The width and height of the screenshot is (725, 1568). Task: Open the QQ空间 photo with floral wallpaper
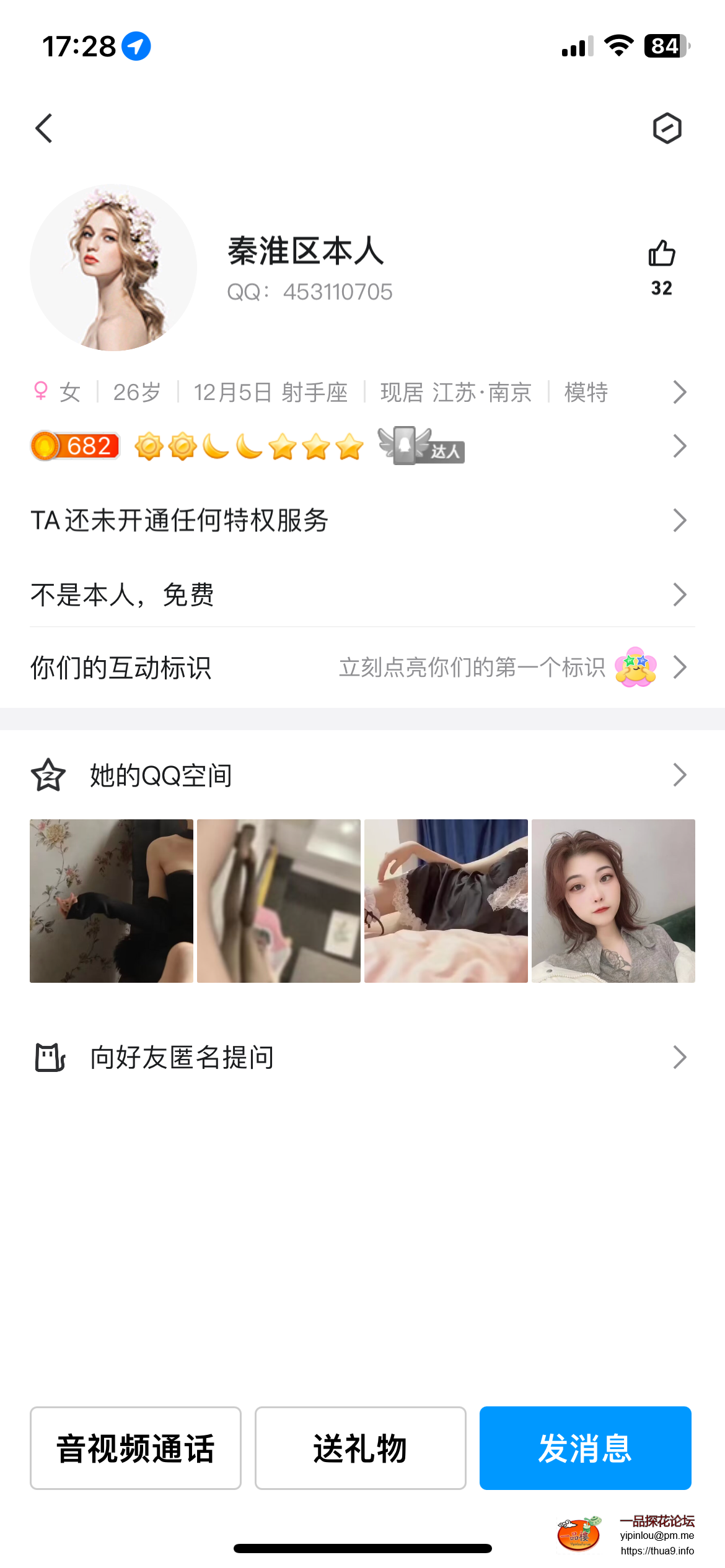coord(112,901)
